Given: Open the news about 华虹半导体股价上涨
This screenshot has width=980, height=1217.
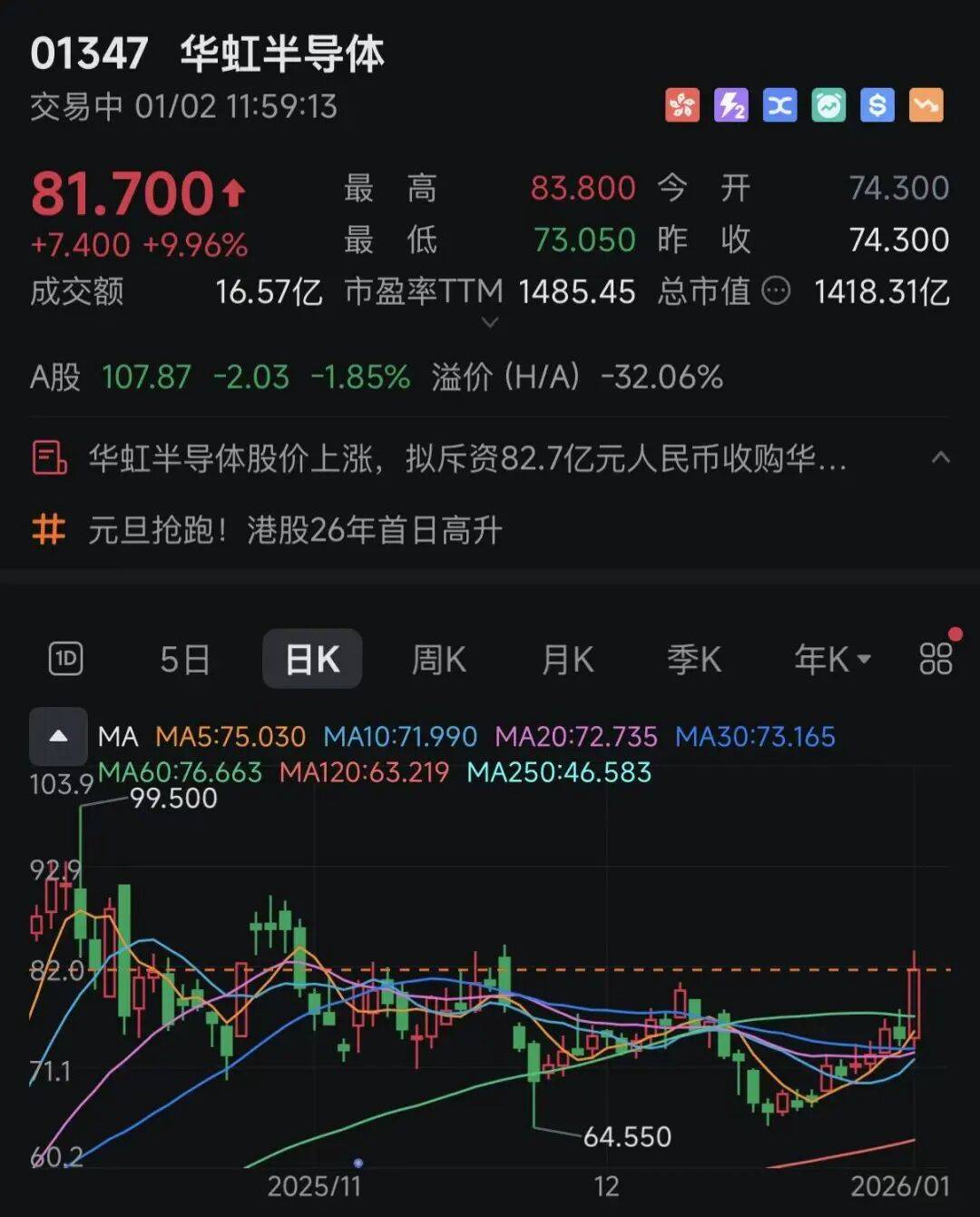Looking at the screenshot, I should (x=467, y=458).
